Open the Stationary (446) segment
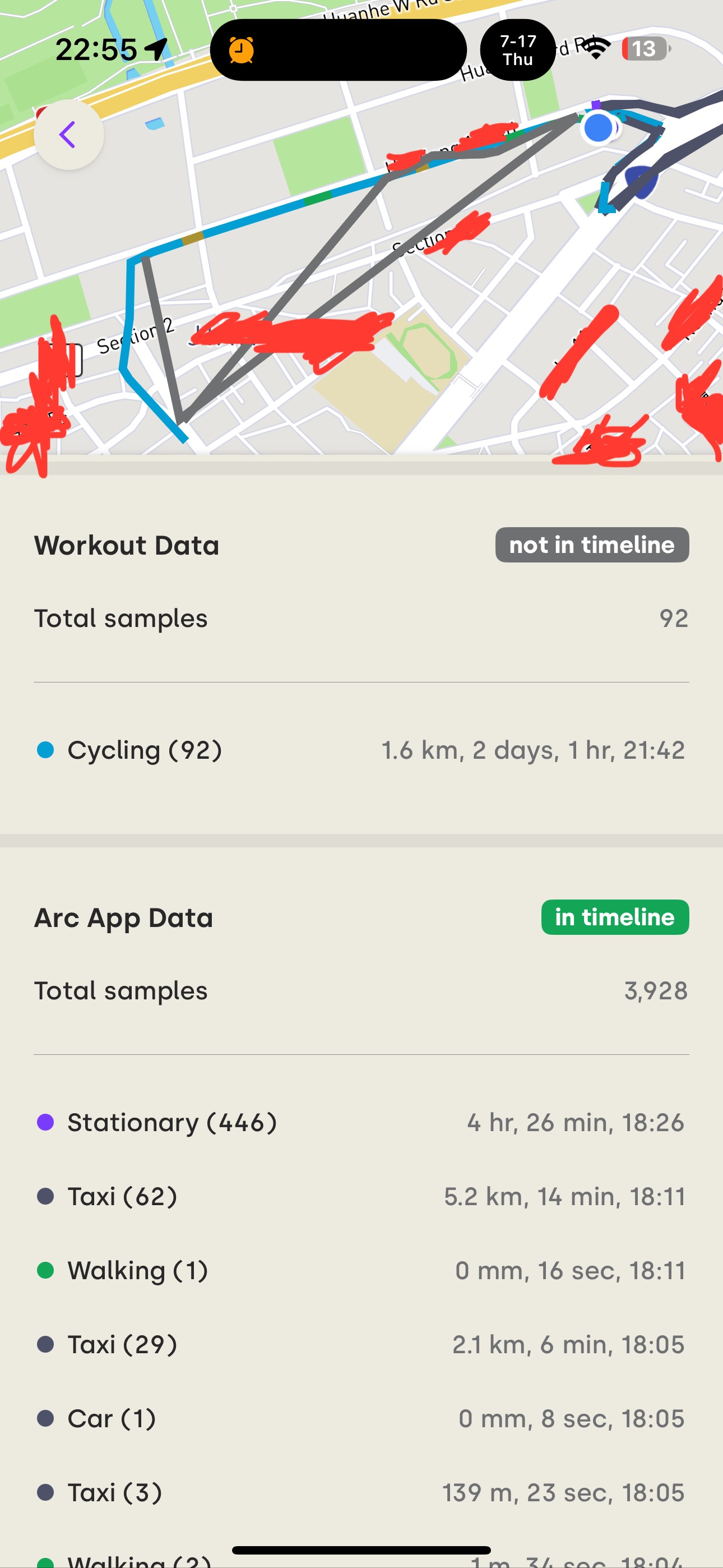This screenshot has height=1568, width=723. [361, 1122]
